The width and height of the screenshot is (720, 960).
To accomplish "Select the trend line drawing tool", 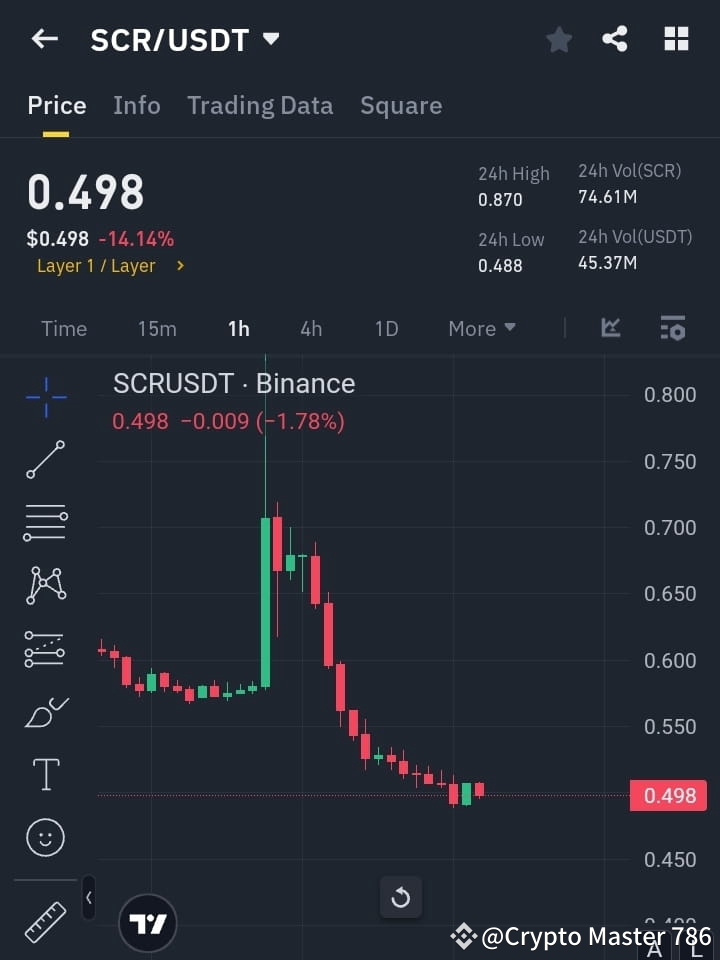I will 44,461.
